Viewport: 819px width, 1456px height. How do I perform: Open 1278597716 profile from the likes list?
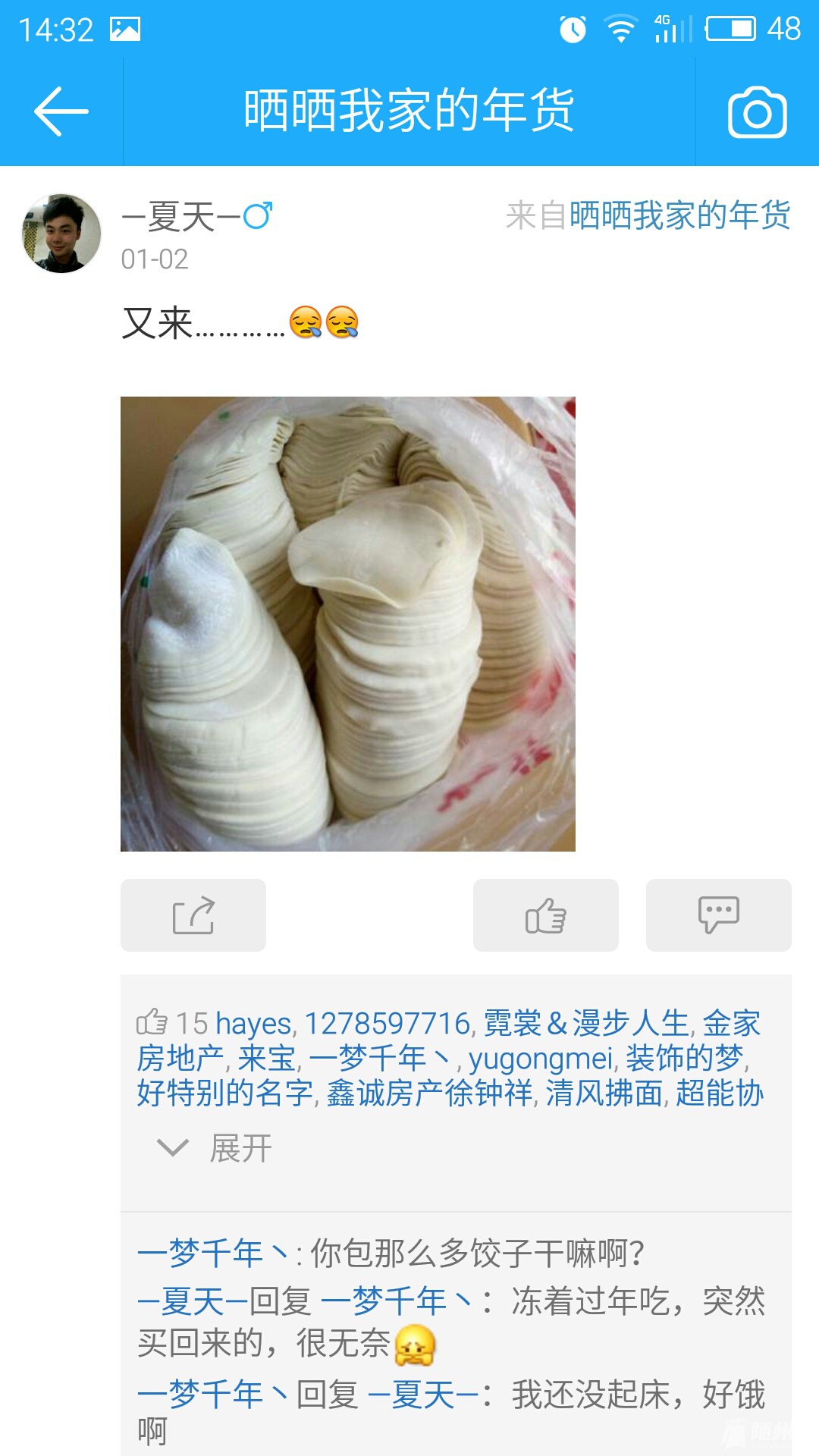(388, 1024)
